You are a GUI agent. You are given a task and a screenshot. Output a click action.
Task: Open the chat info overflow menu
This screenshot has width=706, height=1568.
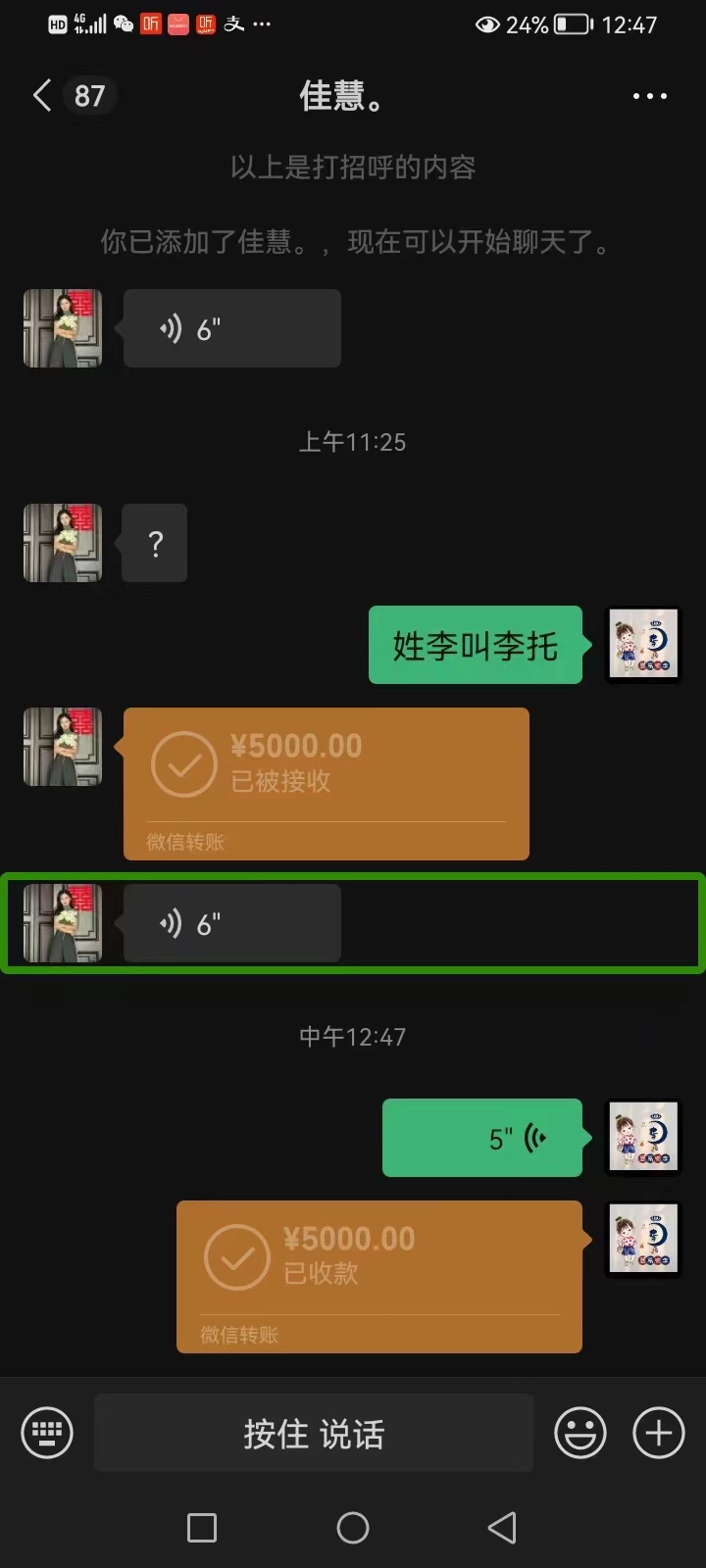tap(649, 96)
